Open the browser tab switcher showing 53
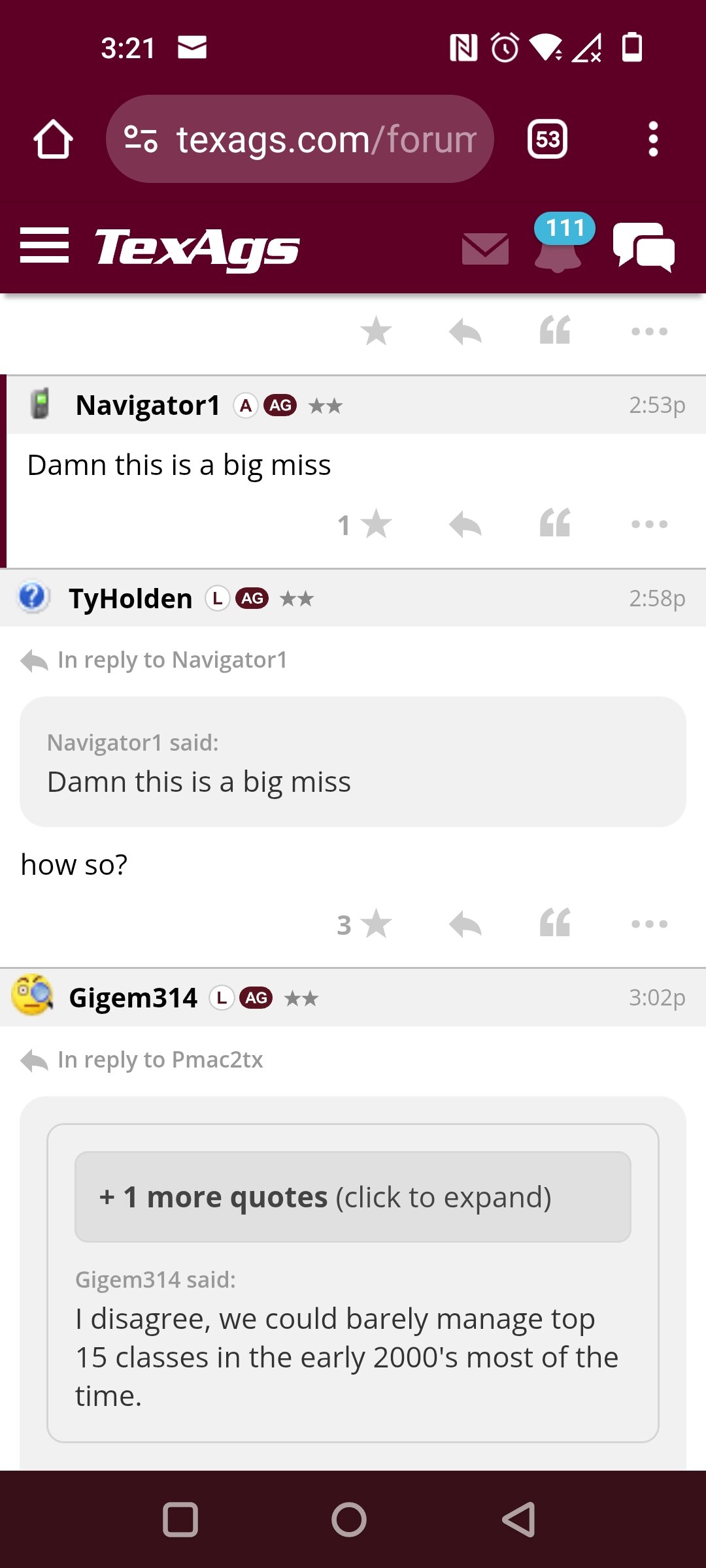706x1568 pixels. 547,139
